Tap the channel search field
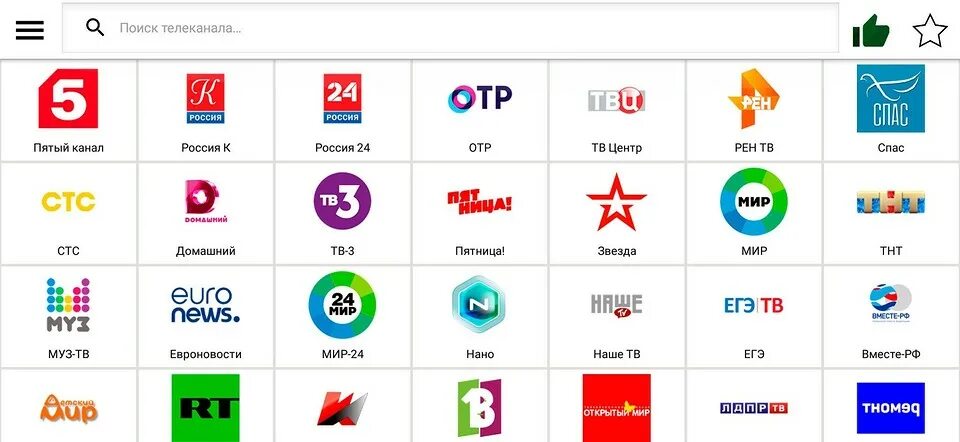The height and width of the screenshot is (442, 960). [x=450, y=28]
